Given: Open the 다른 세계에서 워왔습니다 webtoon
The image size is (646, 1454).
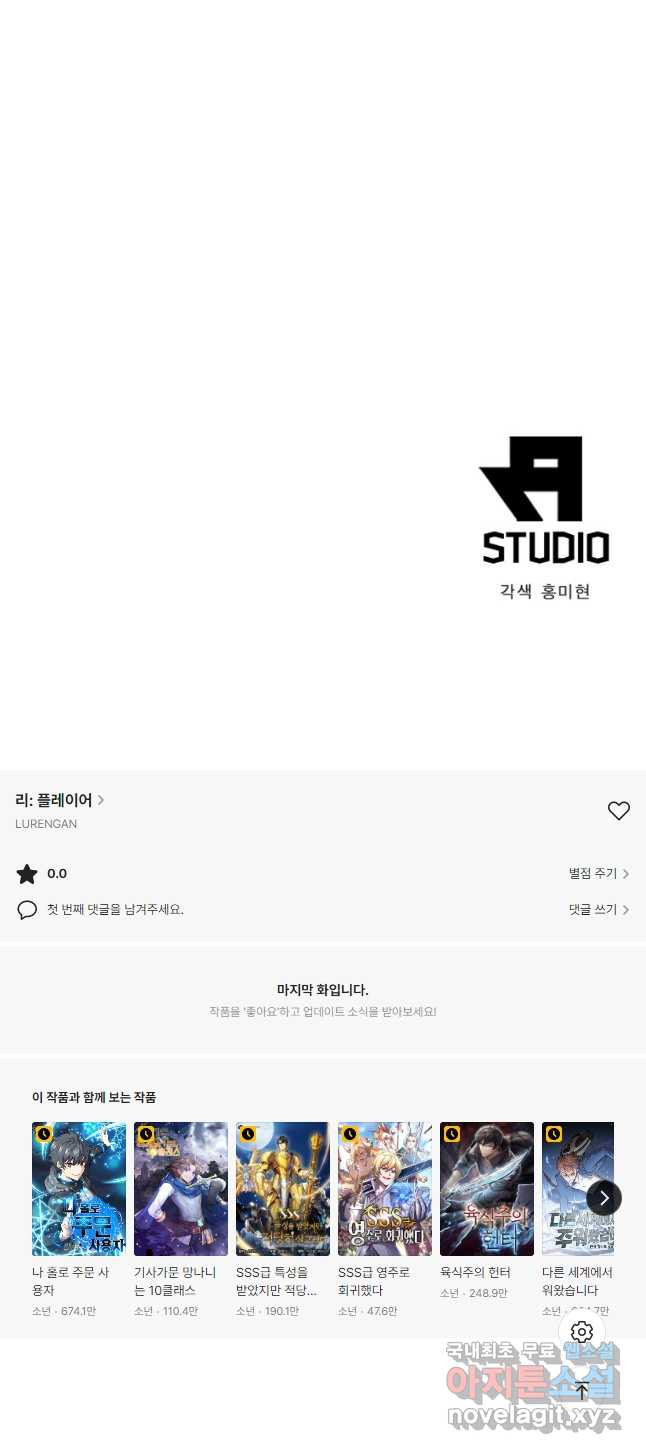Looking at the screenshot, I should [570, 1189].
